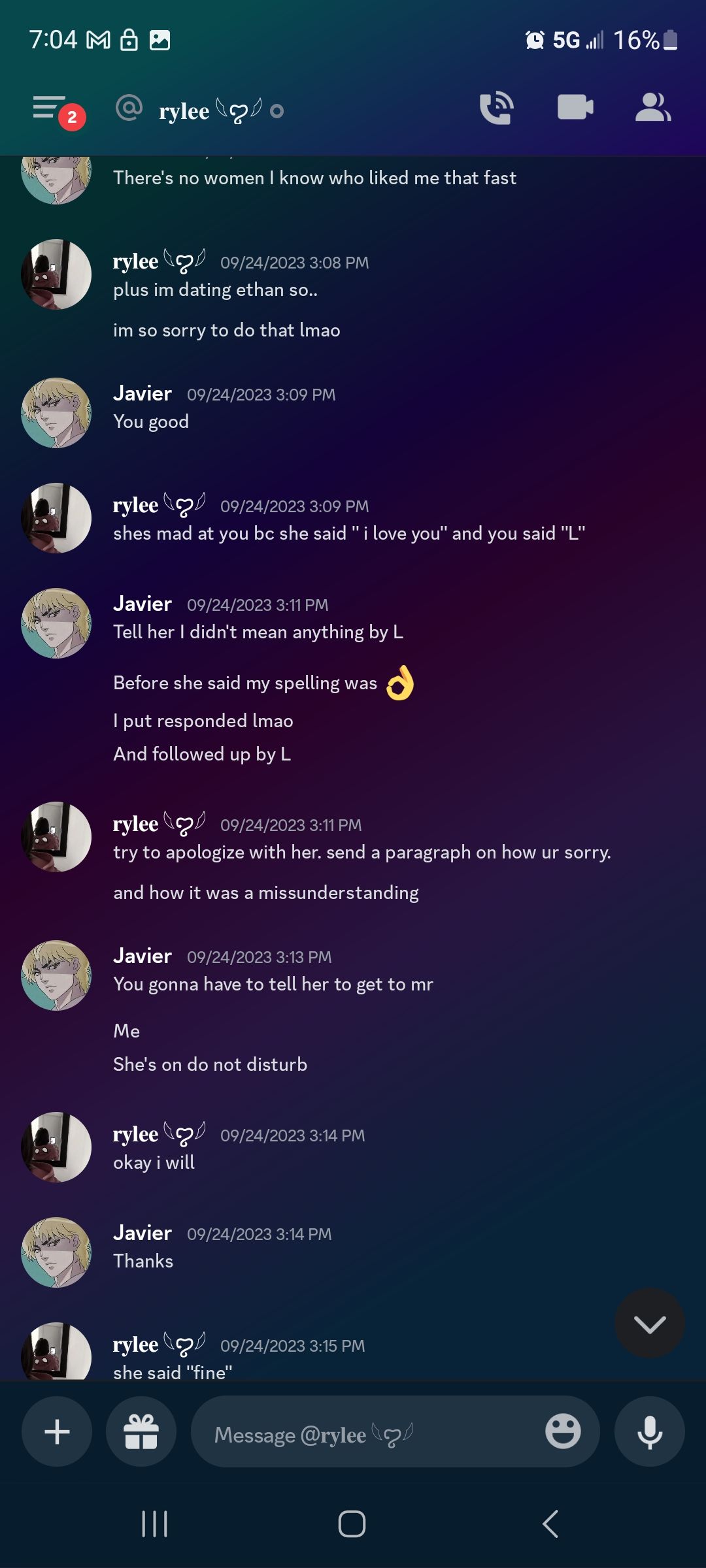This screenshot has height=1568, width=706.
Task: Tap the microphone to record voice message
Action: pos(649,1432)
